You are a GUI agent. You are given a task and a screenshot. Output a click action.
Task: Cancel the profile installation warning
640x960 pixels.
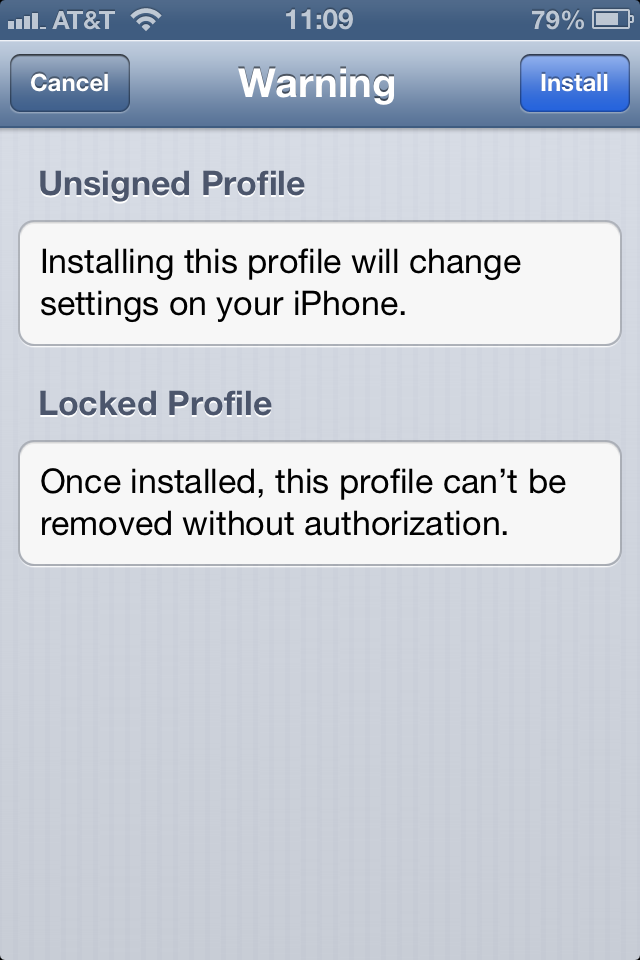point(70,83)
